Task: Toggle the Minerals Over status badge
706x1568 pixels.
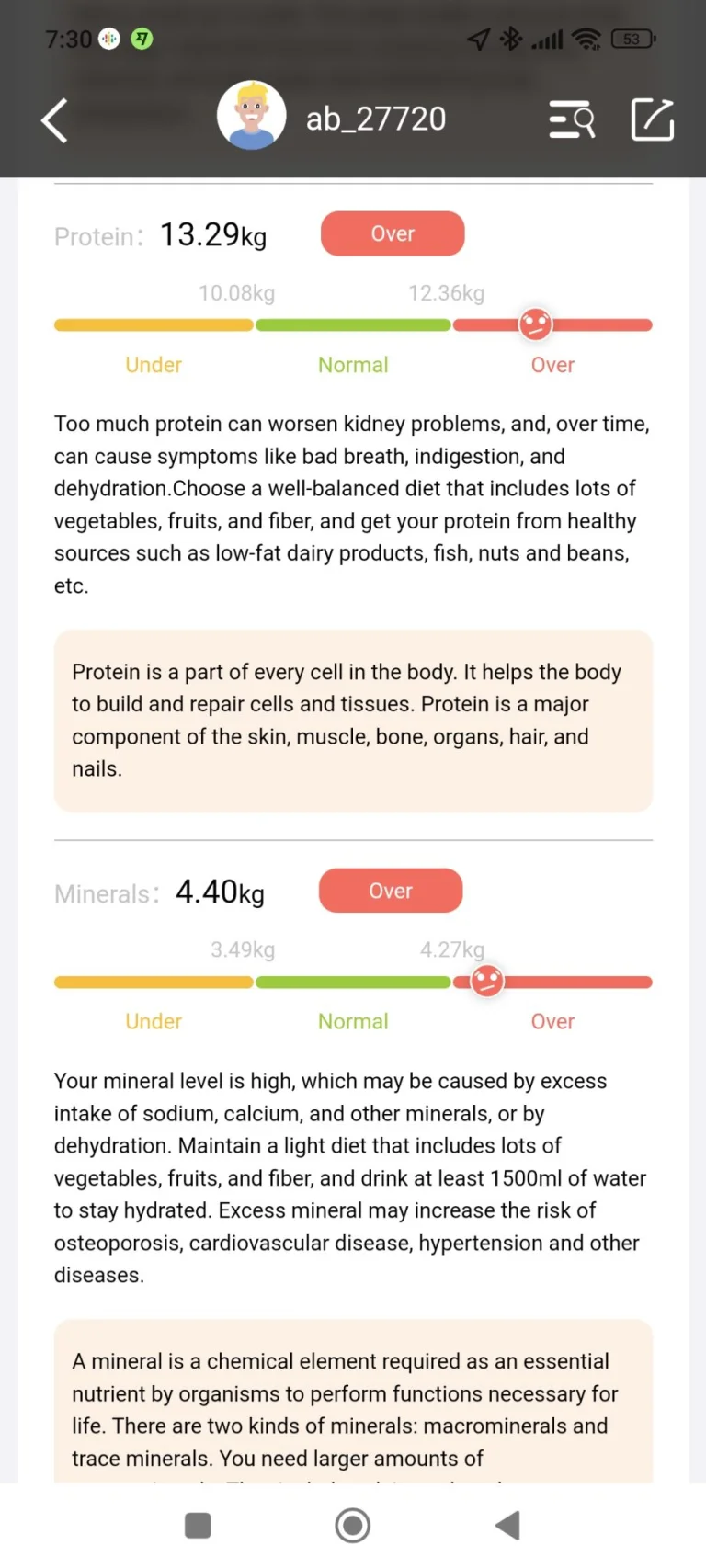Action: (390, 890)
